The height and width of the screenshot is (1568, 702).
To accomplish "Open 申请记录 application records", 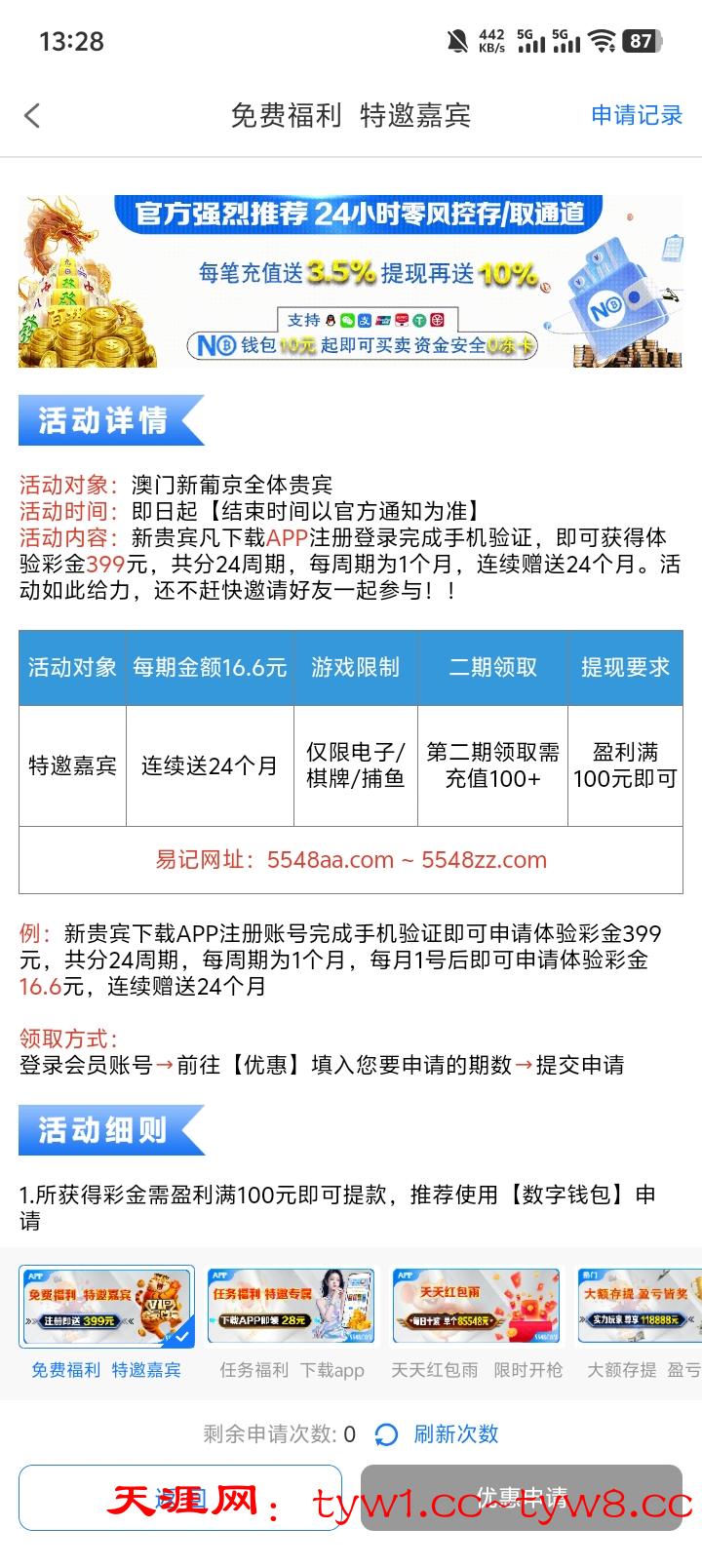I will [637, 115].
